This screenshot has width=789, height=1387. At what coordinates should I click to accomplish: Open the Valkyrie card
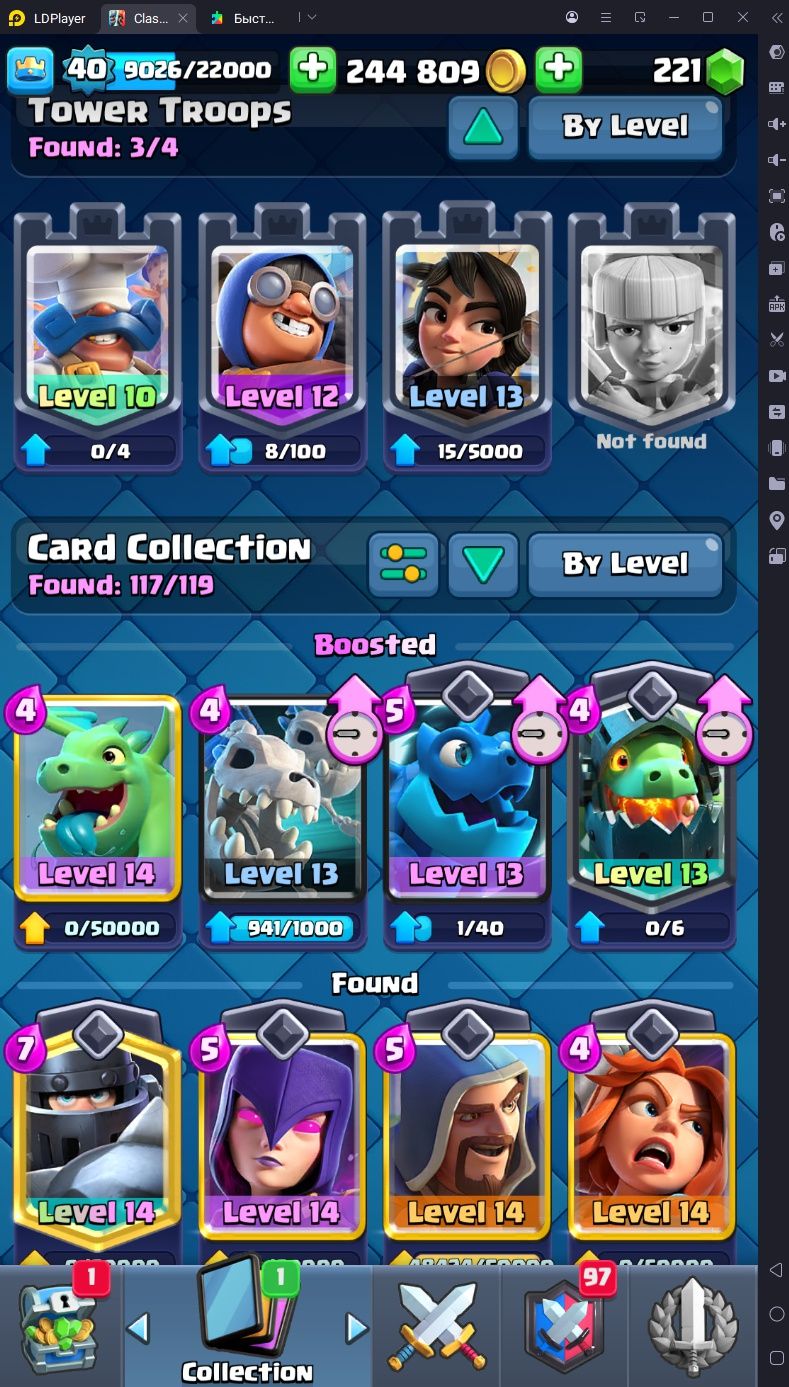(x=651, y=1131)
